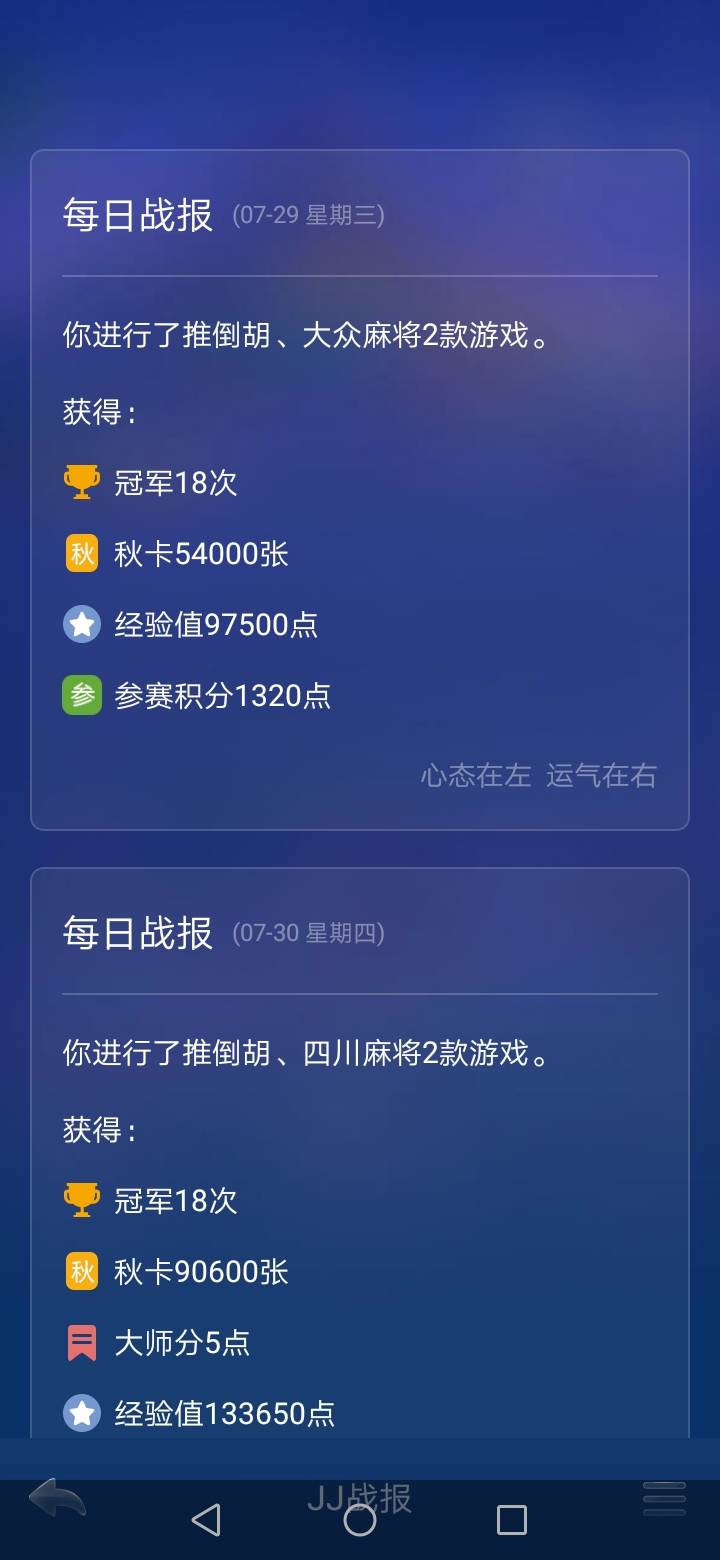Image resolution: width=720 pixels, height=1560 pixels.
Task: Tap the divider line under 每日战报
Action: pyautogui.click(x=360, y=277)
